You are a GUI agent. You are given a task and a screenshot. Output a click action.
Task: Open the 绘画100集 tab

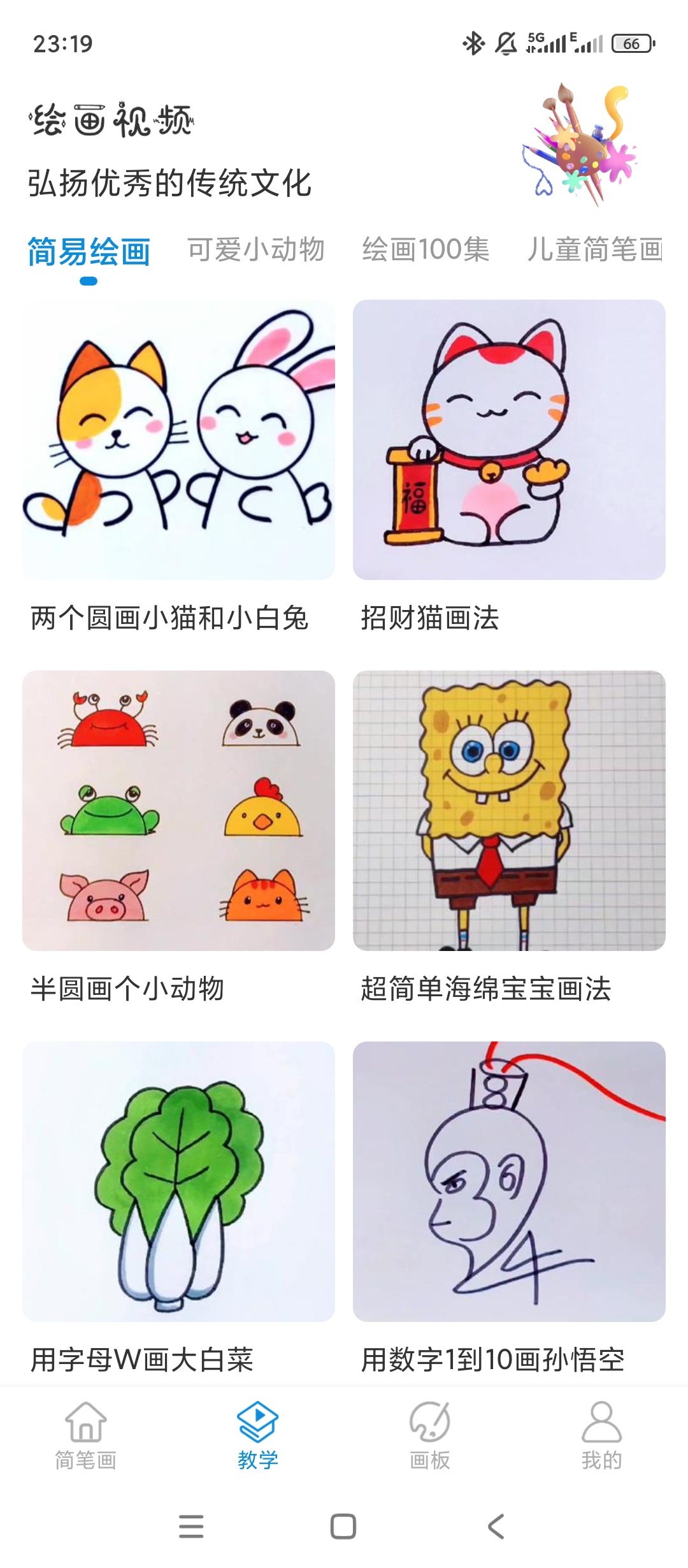point(426,249)
